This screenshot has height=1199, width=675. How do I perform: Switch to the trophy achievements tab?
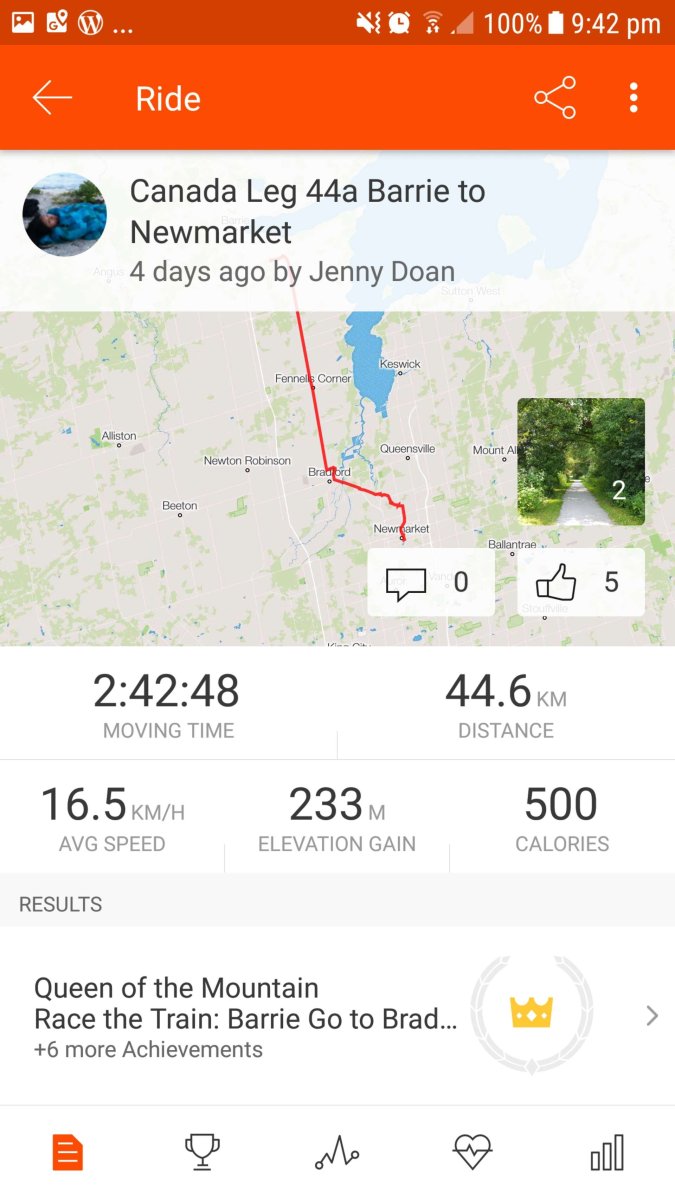203,1152
